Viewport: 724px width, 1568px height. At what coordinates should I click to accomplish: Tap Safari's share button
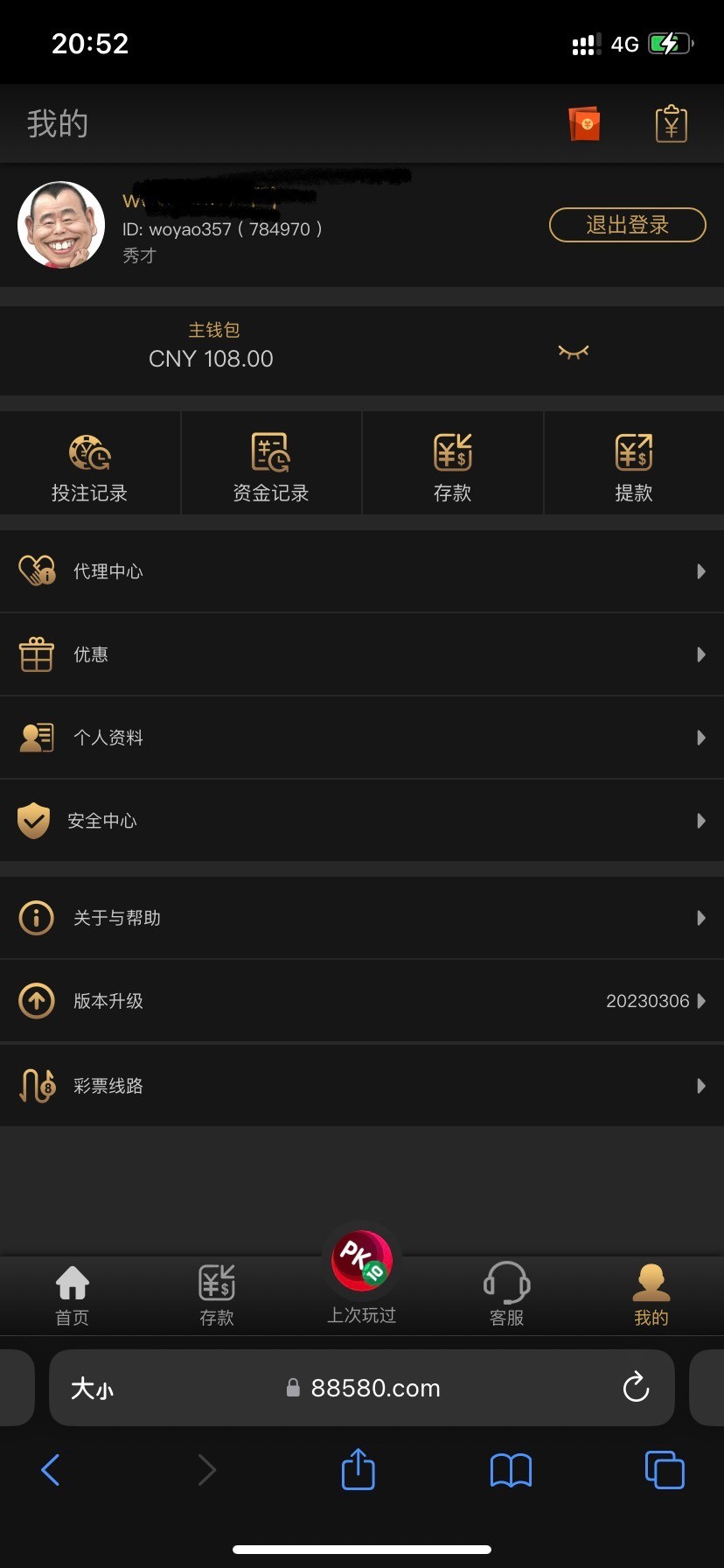tap(358, 1469)
